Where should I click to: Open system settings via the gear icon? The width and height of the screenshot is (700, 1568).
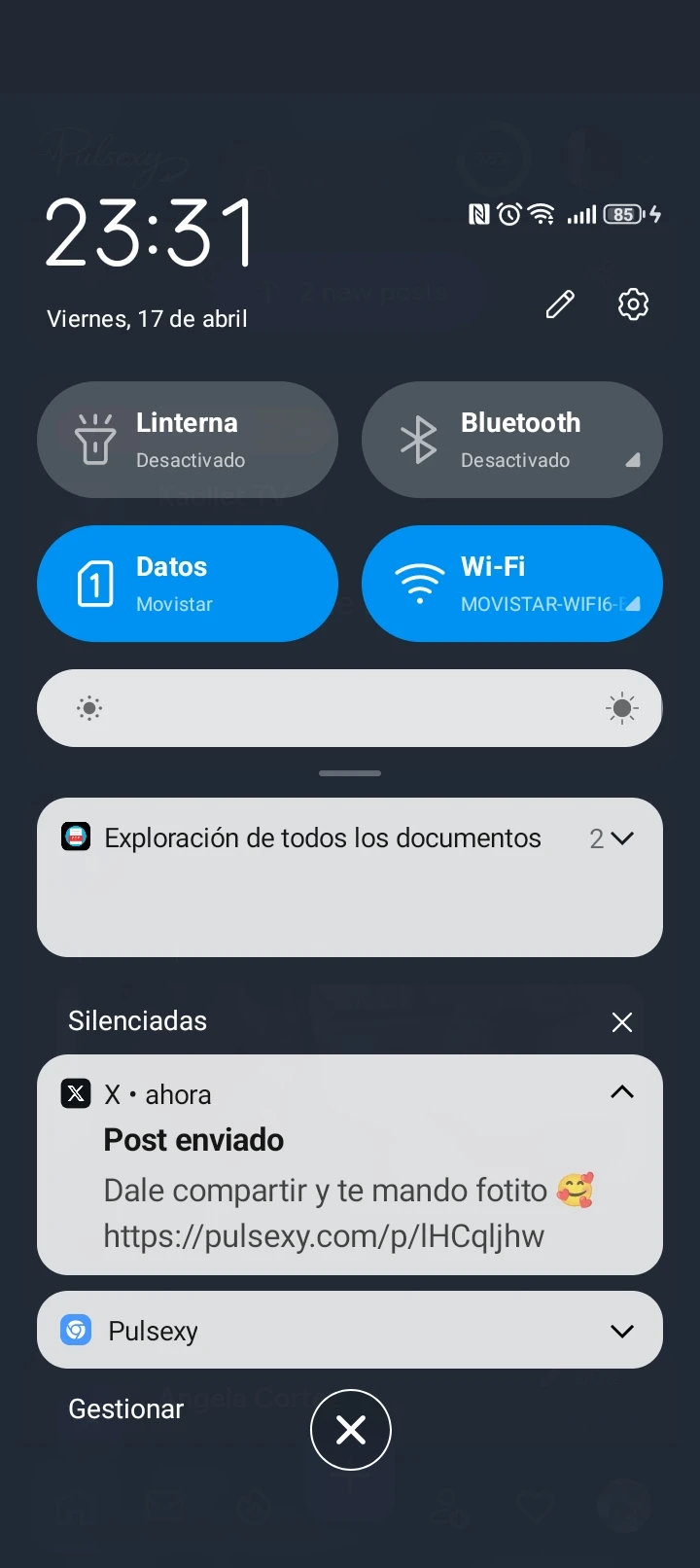(633, 304)
